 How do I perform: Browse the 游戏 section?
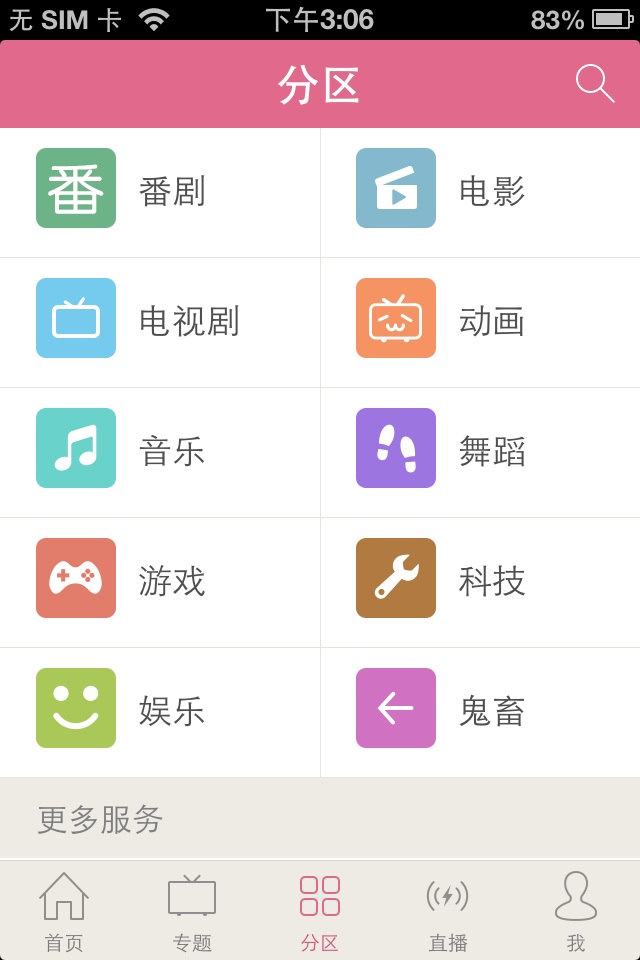point(160,582)
